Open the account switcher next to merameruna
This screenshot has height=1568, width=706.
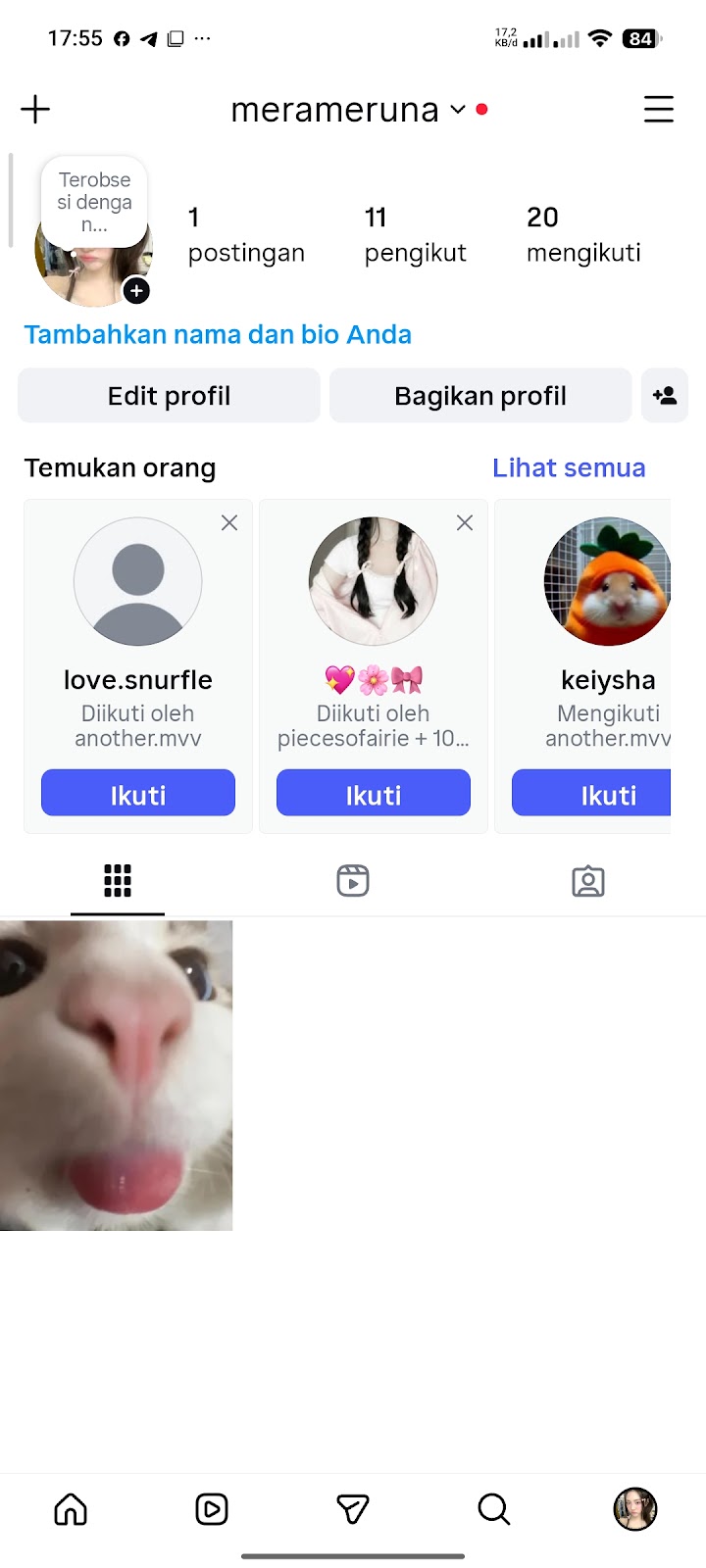457,110
